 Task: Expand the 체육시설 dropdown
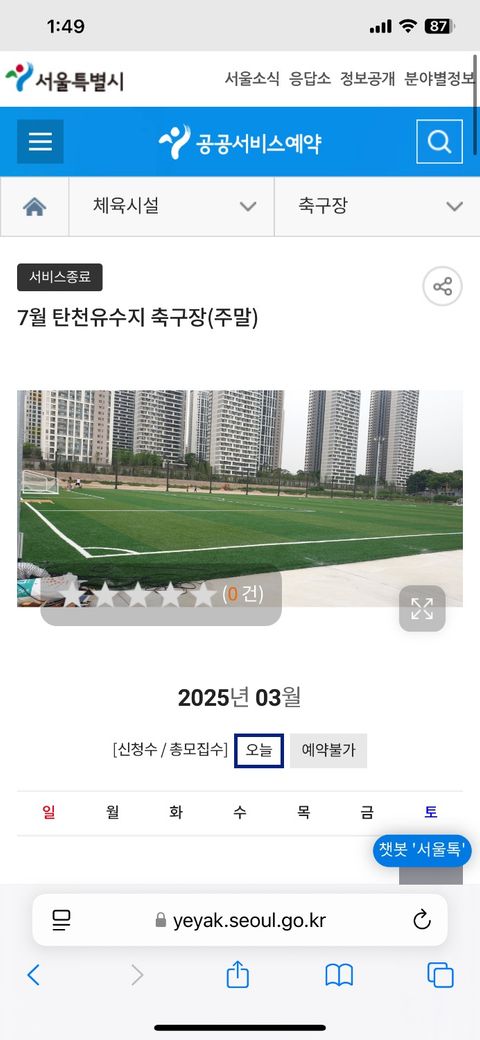172,207
